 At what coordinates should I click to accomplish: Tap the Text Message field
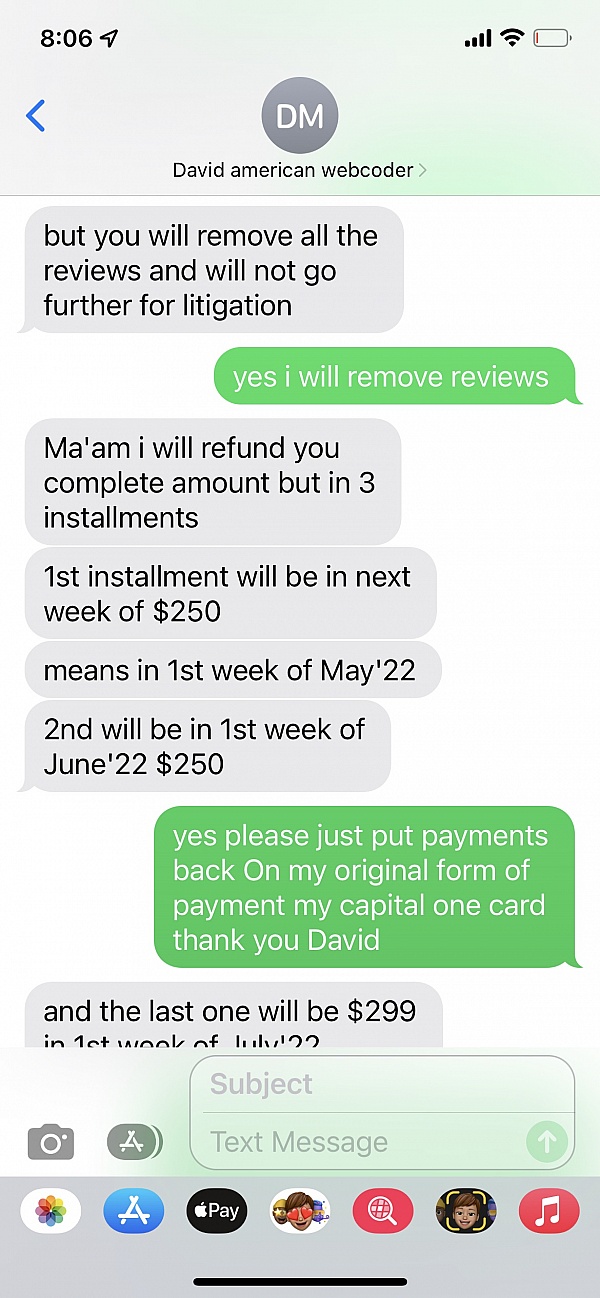[x=360, y=1141]
